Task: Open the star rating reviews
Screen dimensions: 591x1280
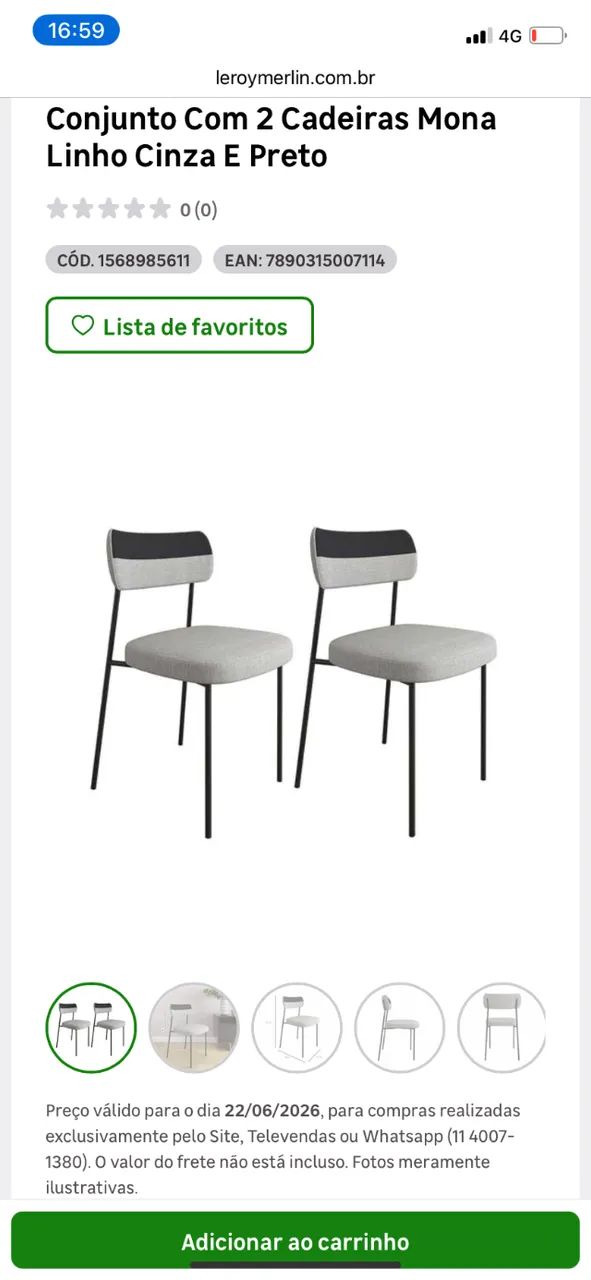Action: click(131, 209)
